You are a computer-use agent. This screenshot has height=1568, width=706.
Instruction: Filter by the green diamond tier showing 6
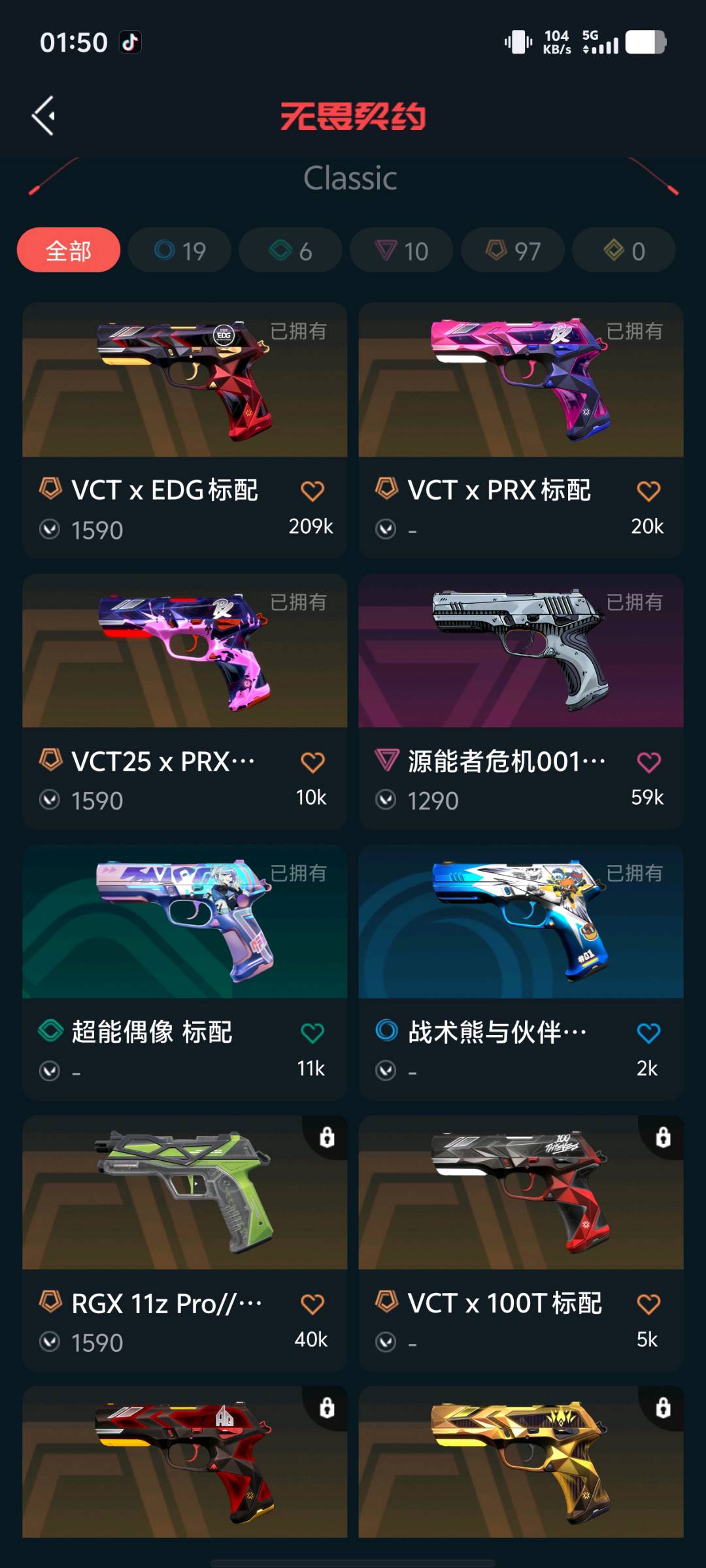tap(290, 251)
